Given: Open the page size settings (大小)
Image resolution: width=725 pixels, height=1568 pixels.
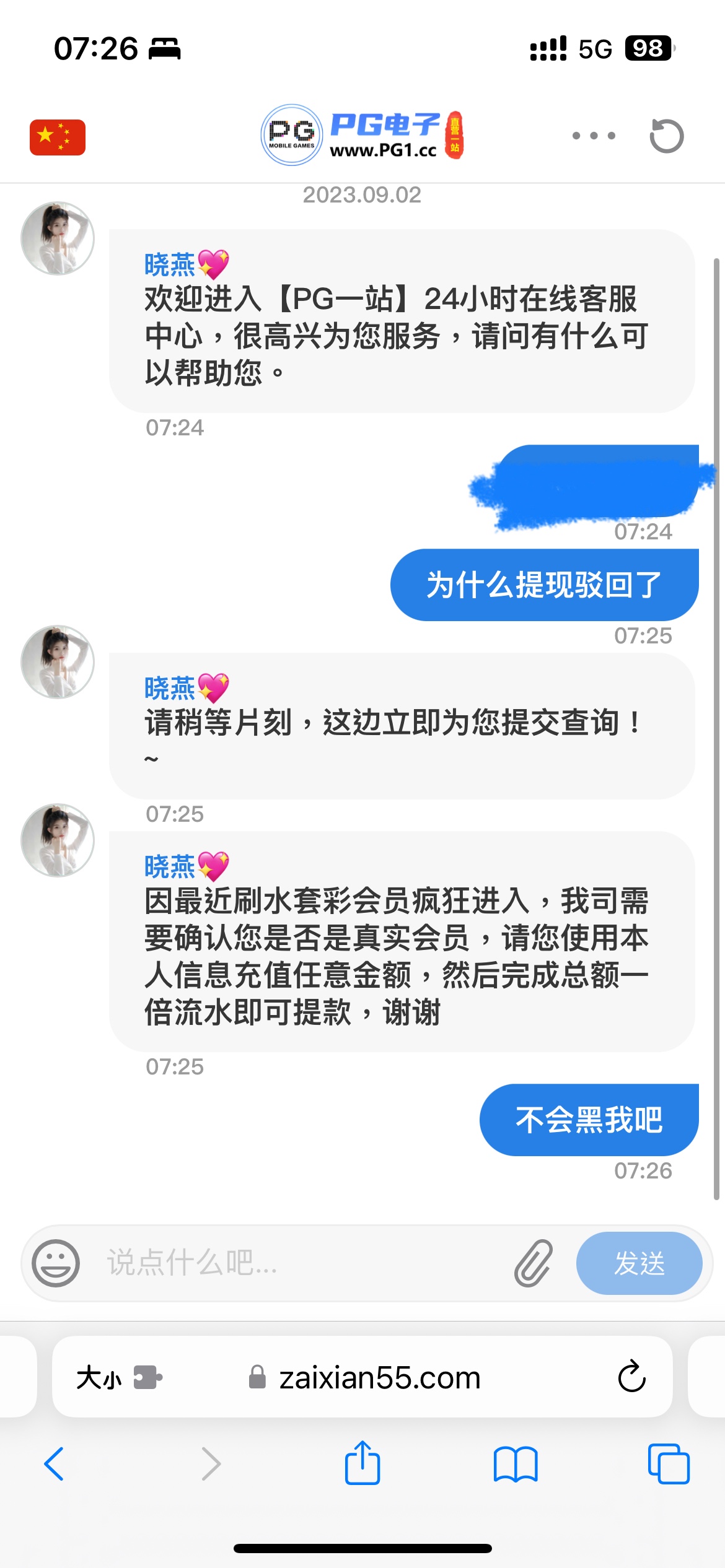Looking at the screenshot, I should 99,1378.
